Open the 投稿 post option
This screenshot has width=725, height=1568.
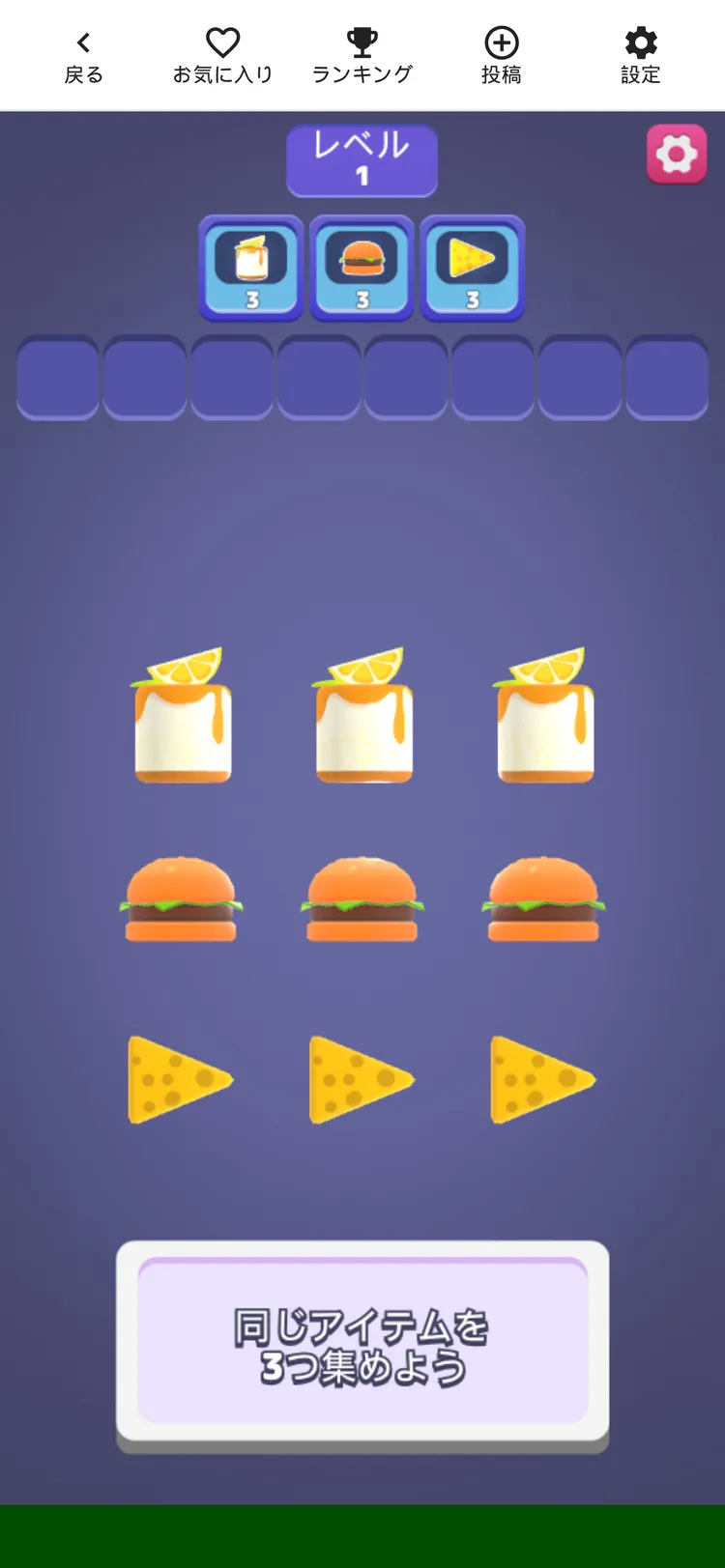click(x=502, y=57)
